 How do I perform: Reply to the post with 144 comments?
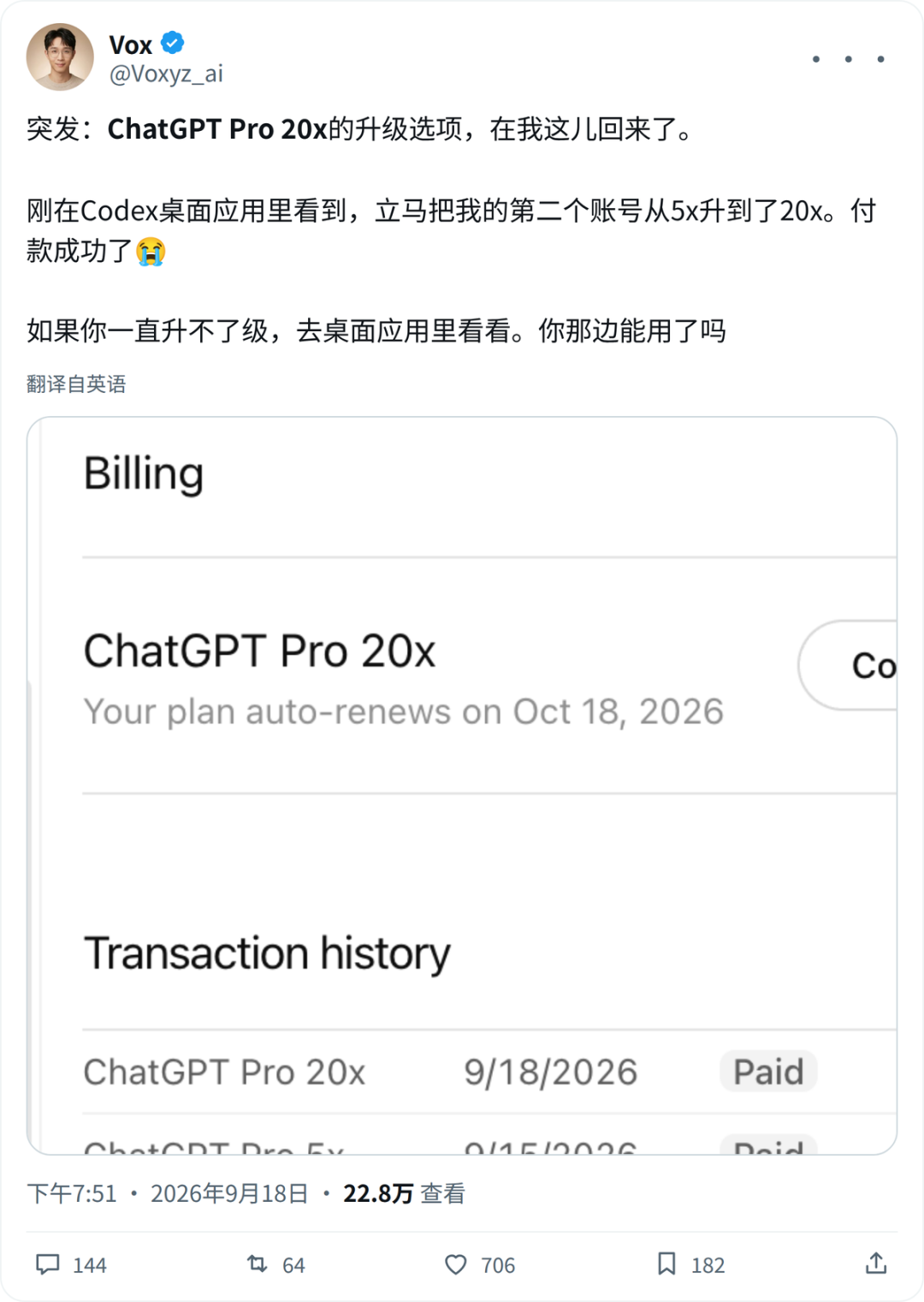70,1264
